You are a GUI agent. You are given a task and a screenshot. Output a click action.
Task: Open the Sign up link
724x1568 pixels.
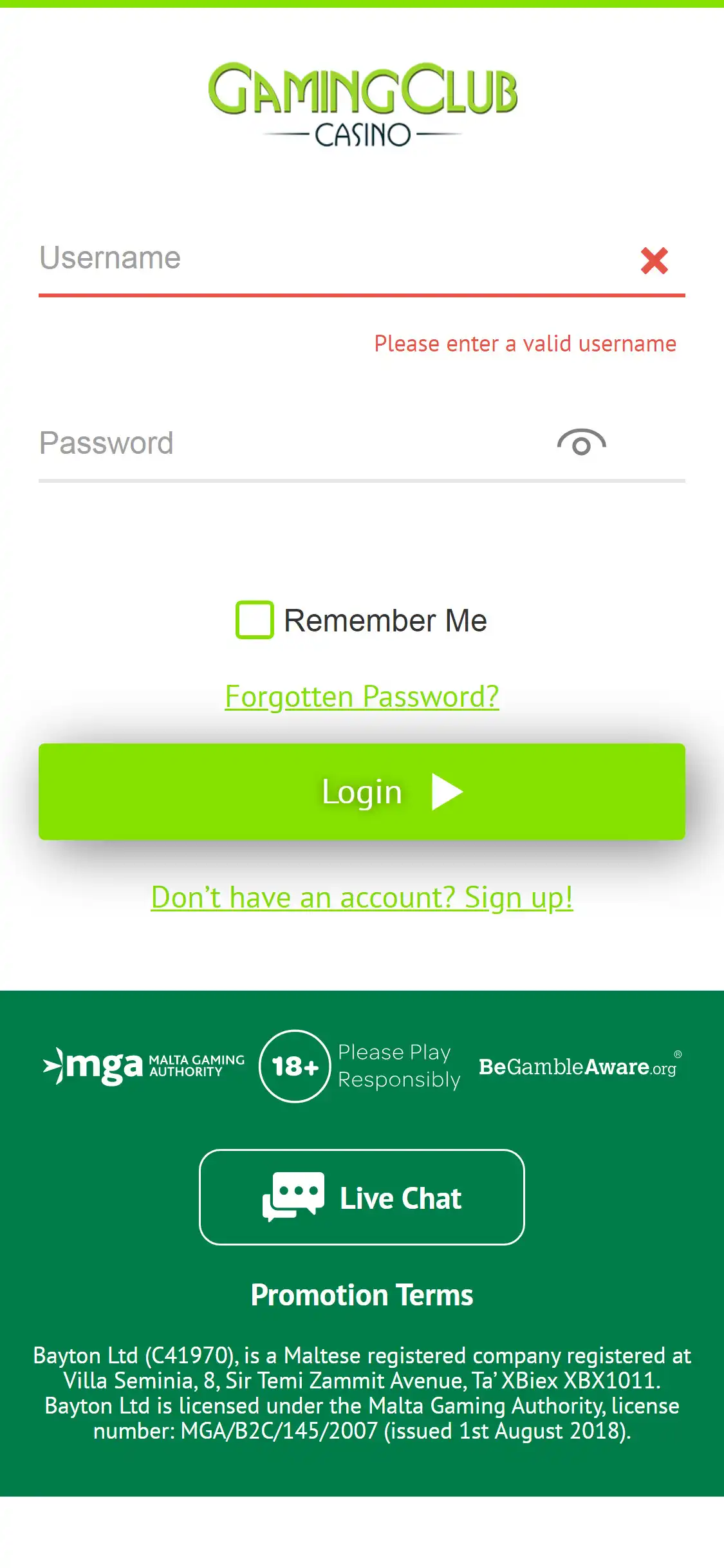[x=362, y=897]
